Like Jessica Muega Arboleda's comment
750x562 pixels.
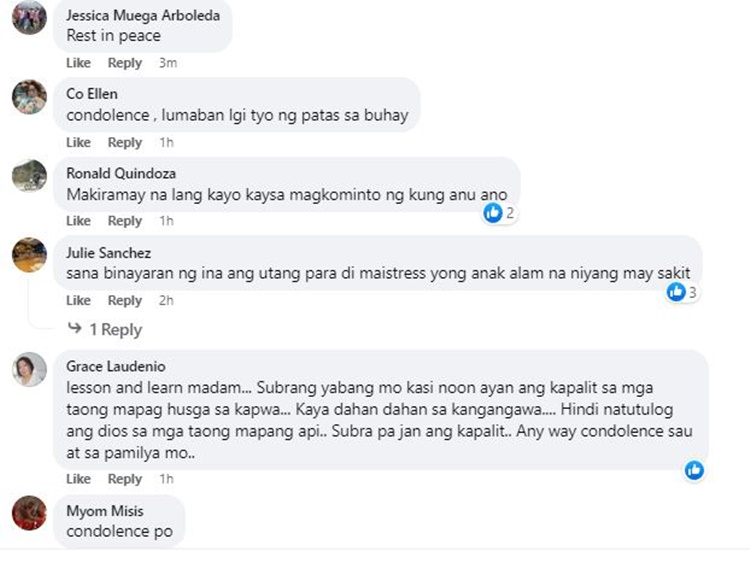pyautogui.click(x=78, y=63)
